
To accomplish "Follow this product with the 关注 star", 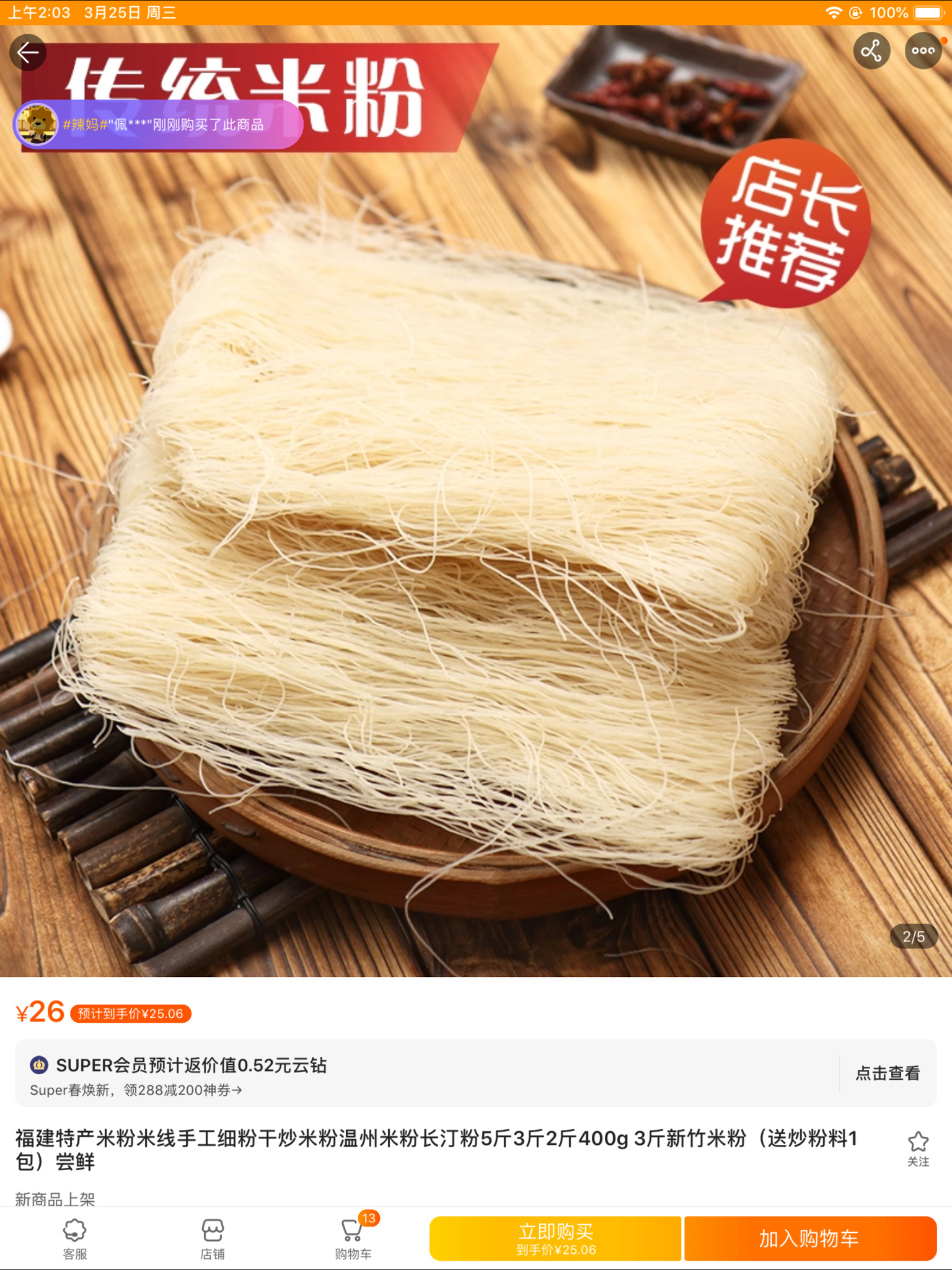I will coord(918,1149).
